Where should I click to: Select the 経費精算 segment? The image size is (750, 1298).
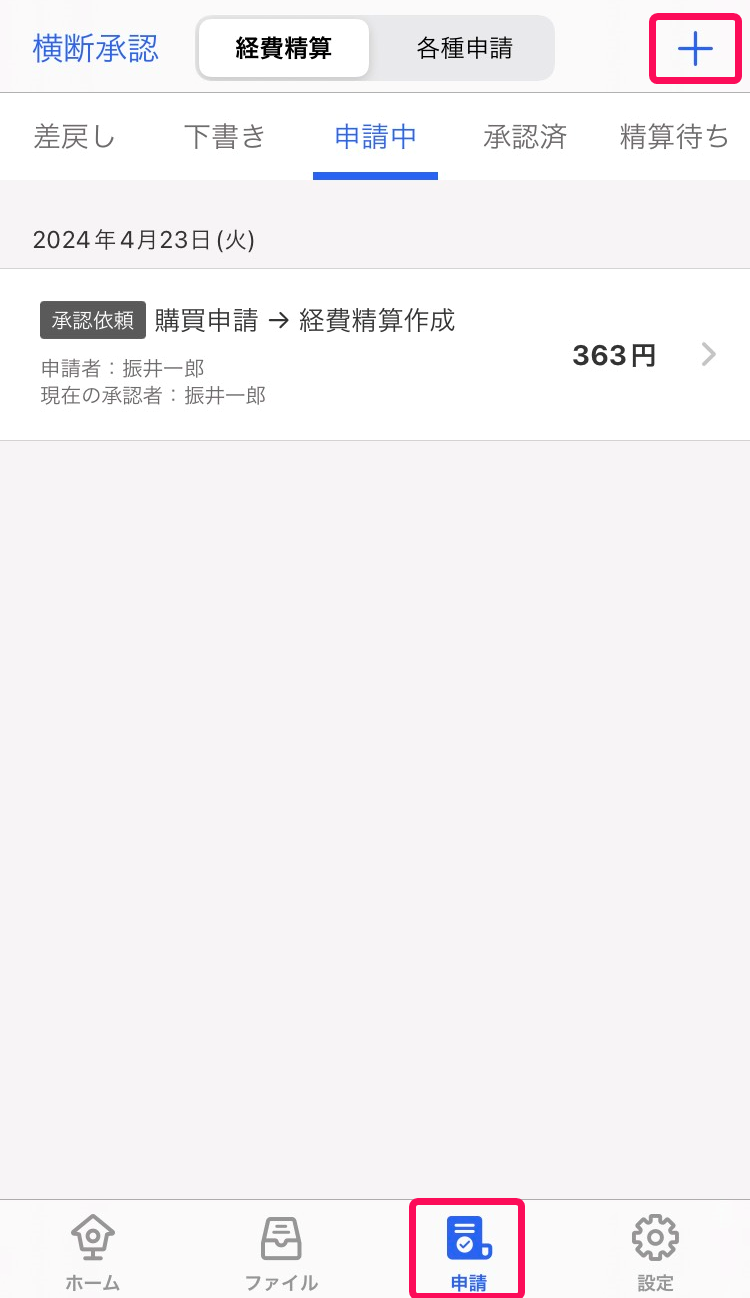[x=284, y=48]
